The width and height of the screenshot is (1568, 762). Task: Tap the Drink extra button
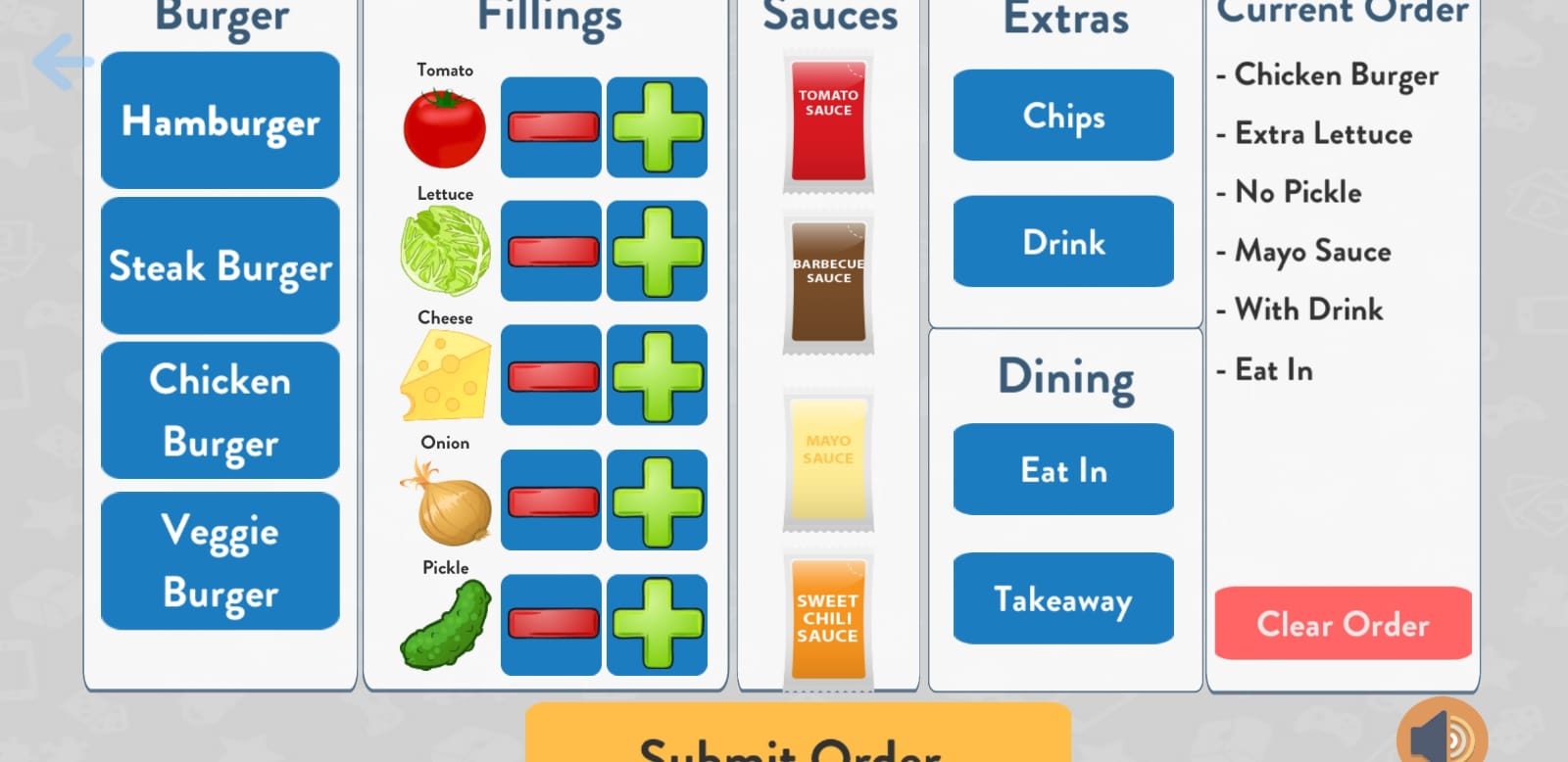click(1063, 242)
